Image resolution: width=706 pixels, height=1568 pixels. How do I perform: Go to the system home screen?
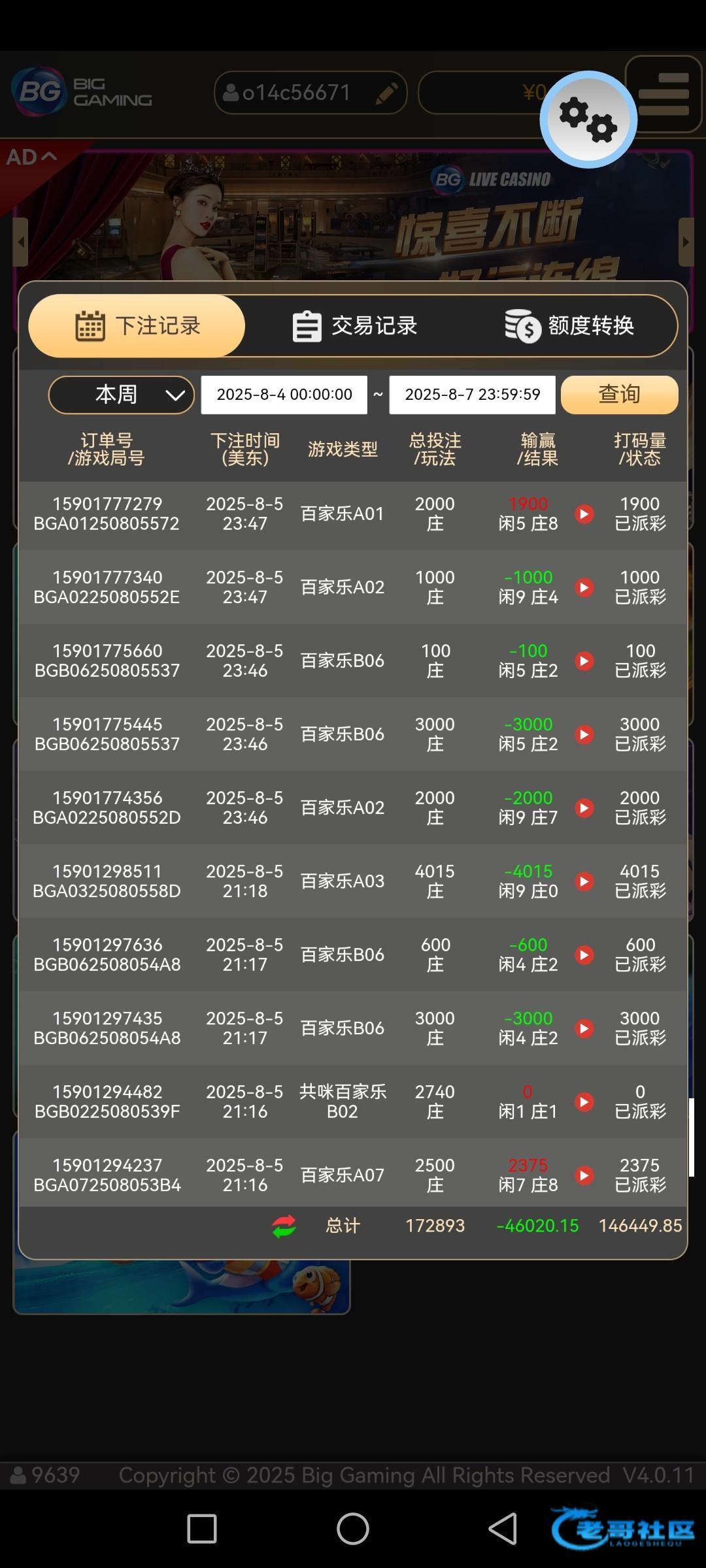coord(353,1529)
